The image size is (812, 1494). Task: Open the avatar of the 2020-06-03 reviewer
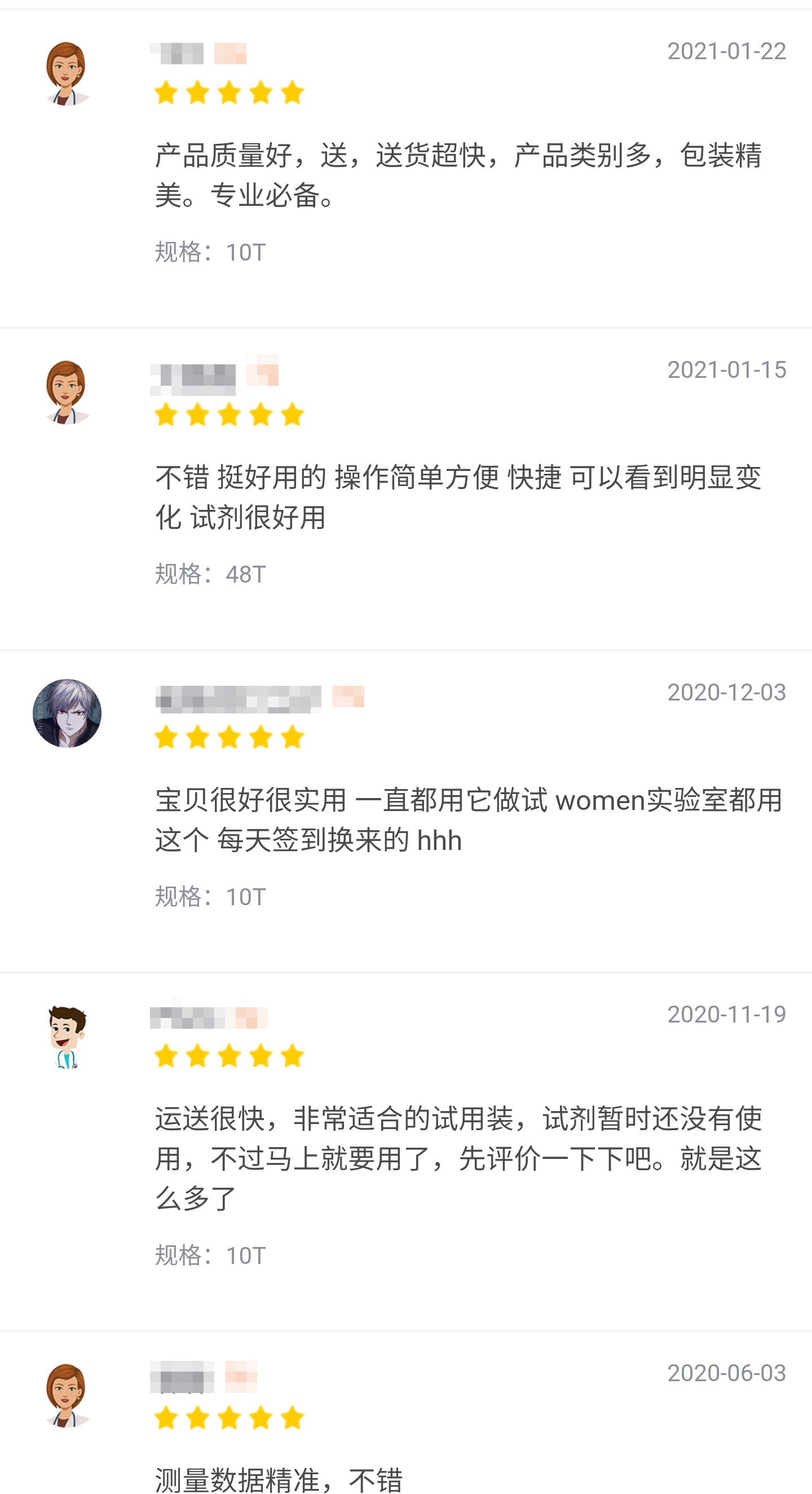[67, 1395]
